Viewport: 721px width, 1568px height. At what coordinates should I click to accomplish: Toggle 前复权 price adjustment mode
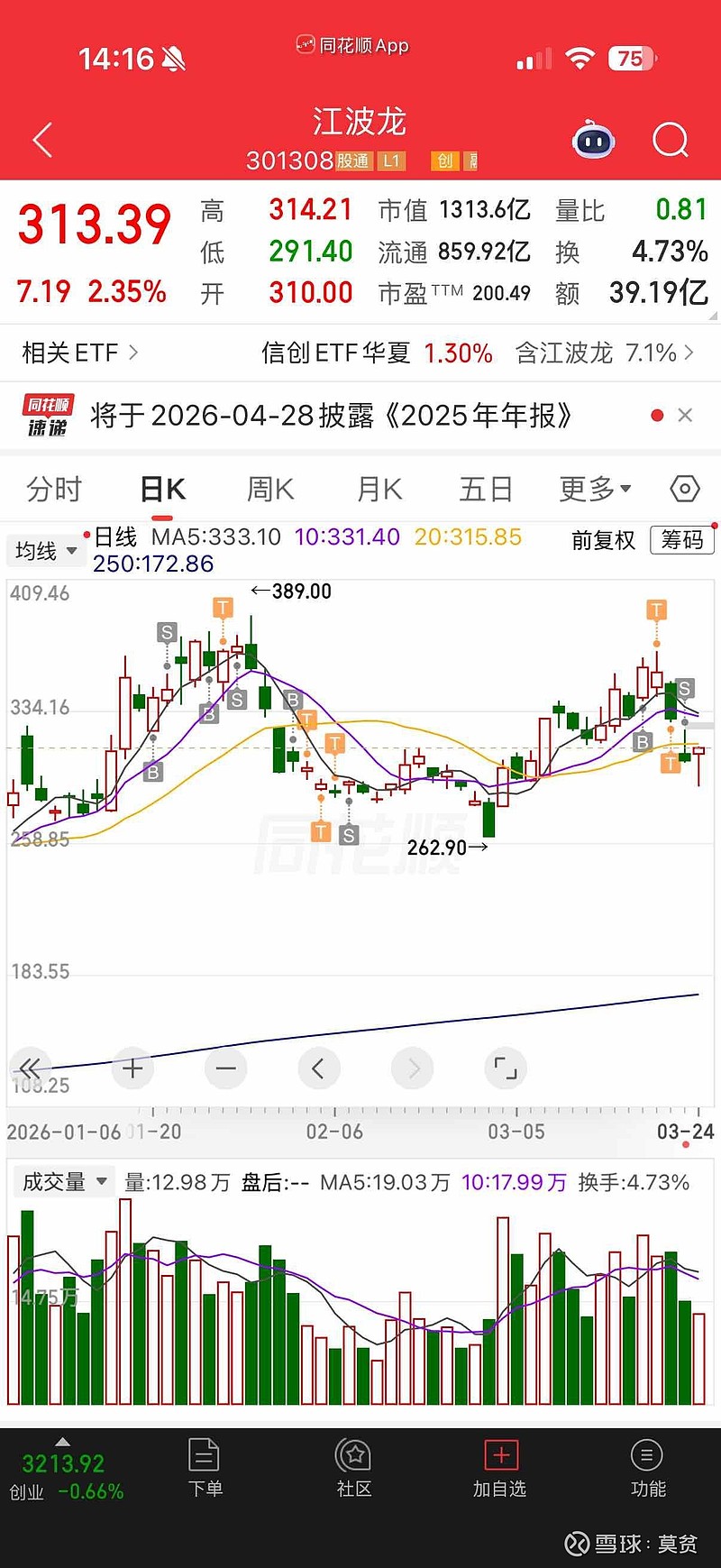click(602, 541)
